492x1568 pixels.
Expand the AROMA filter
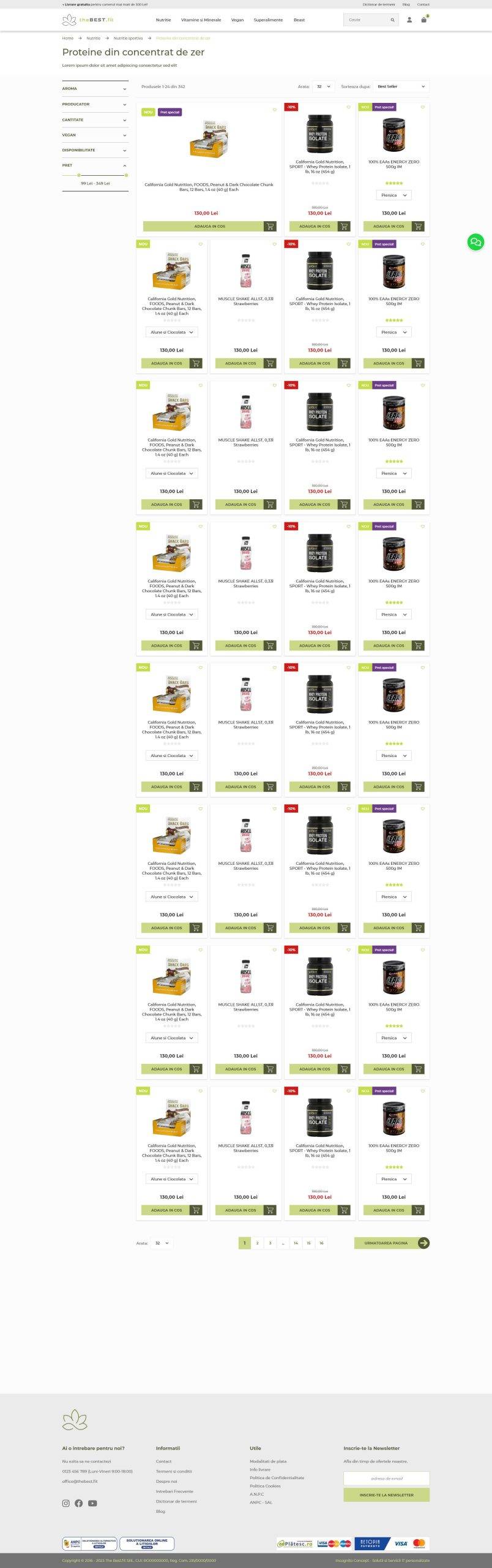pyautogui.click(x=95, y=89)
